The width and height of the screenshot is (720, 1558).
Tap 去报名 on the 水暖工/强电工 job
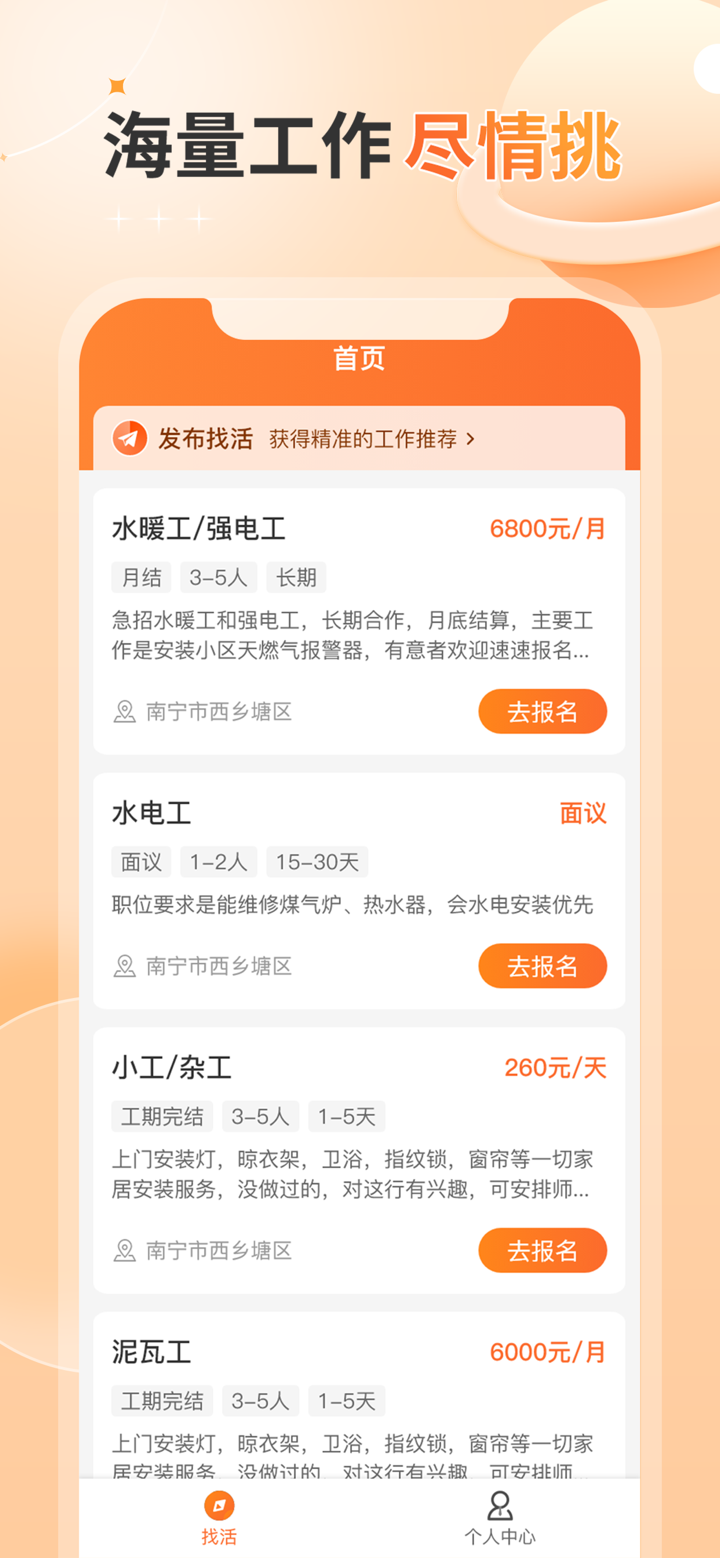[x=542, y=711]
